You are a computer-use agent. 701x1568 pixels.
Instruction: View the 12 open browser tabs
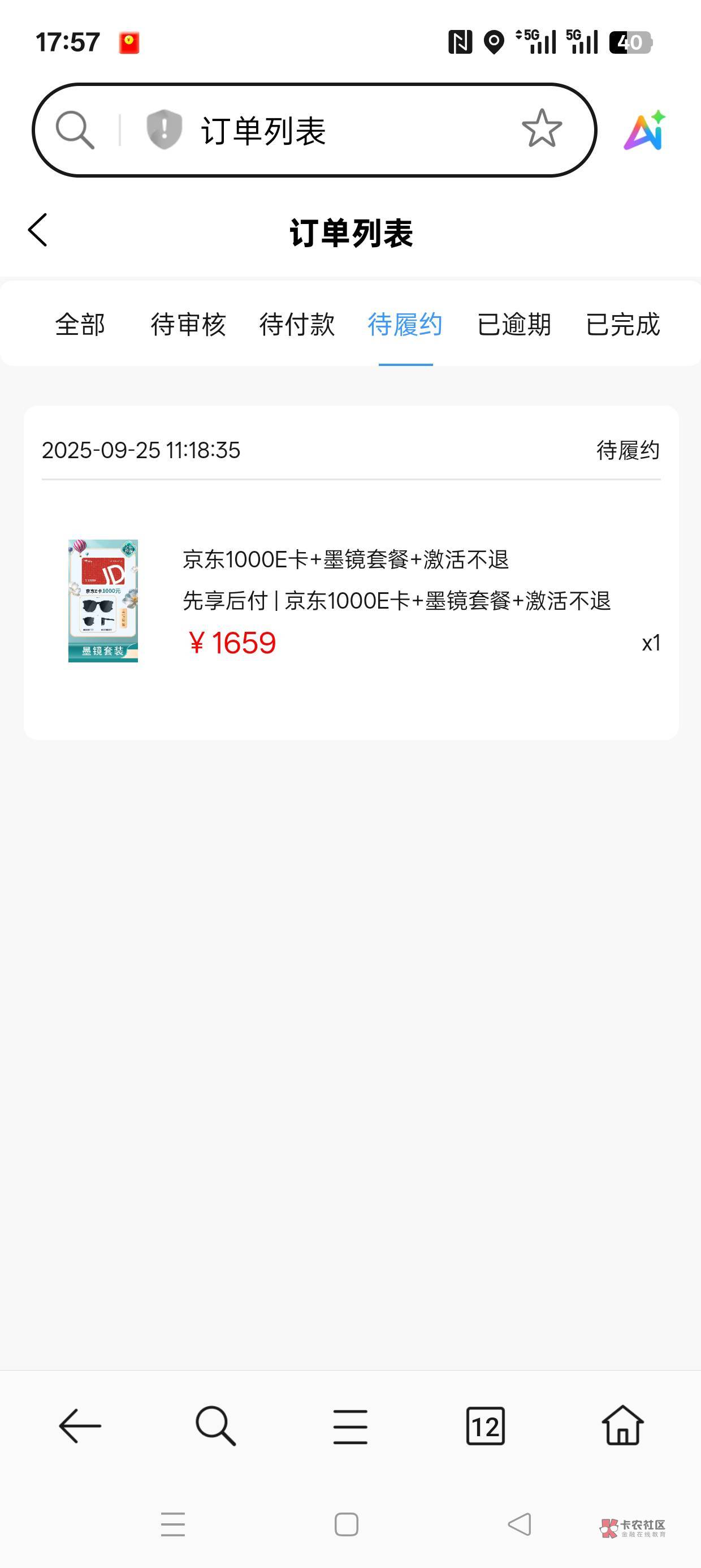pos(485,1425)
